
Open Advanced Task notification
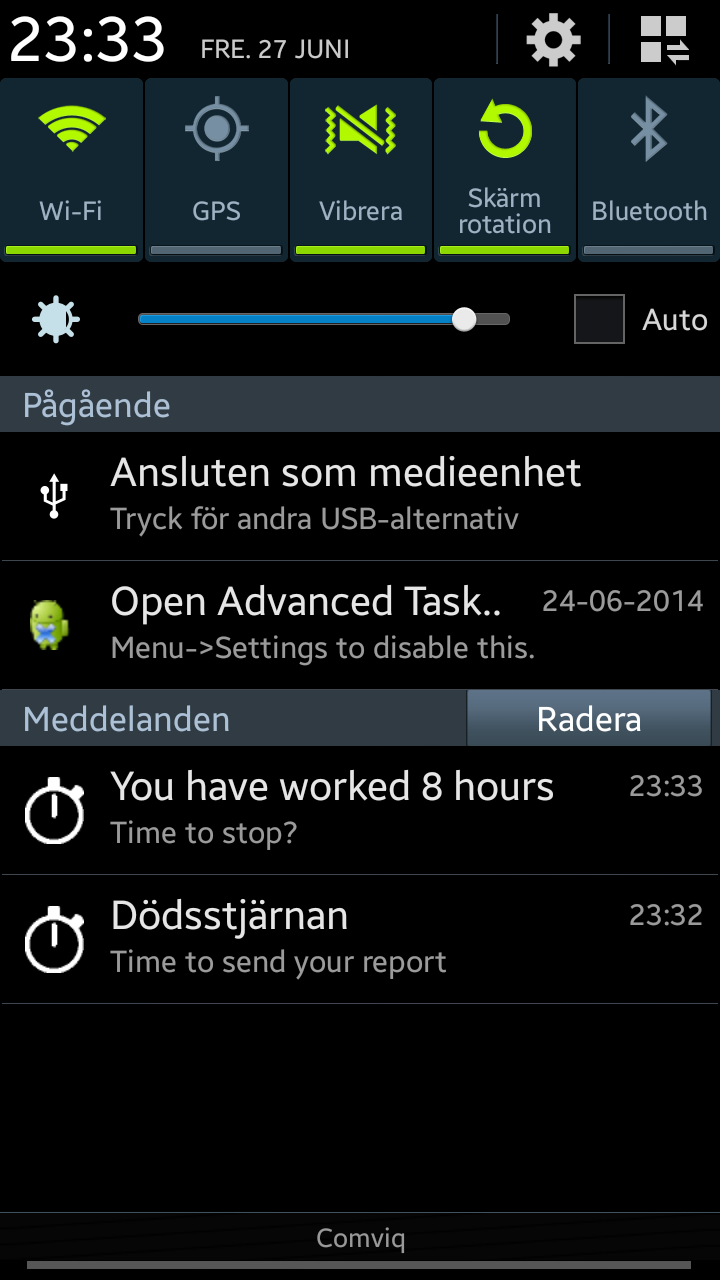click(x=360, y=624)
